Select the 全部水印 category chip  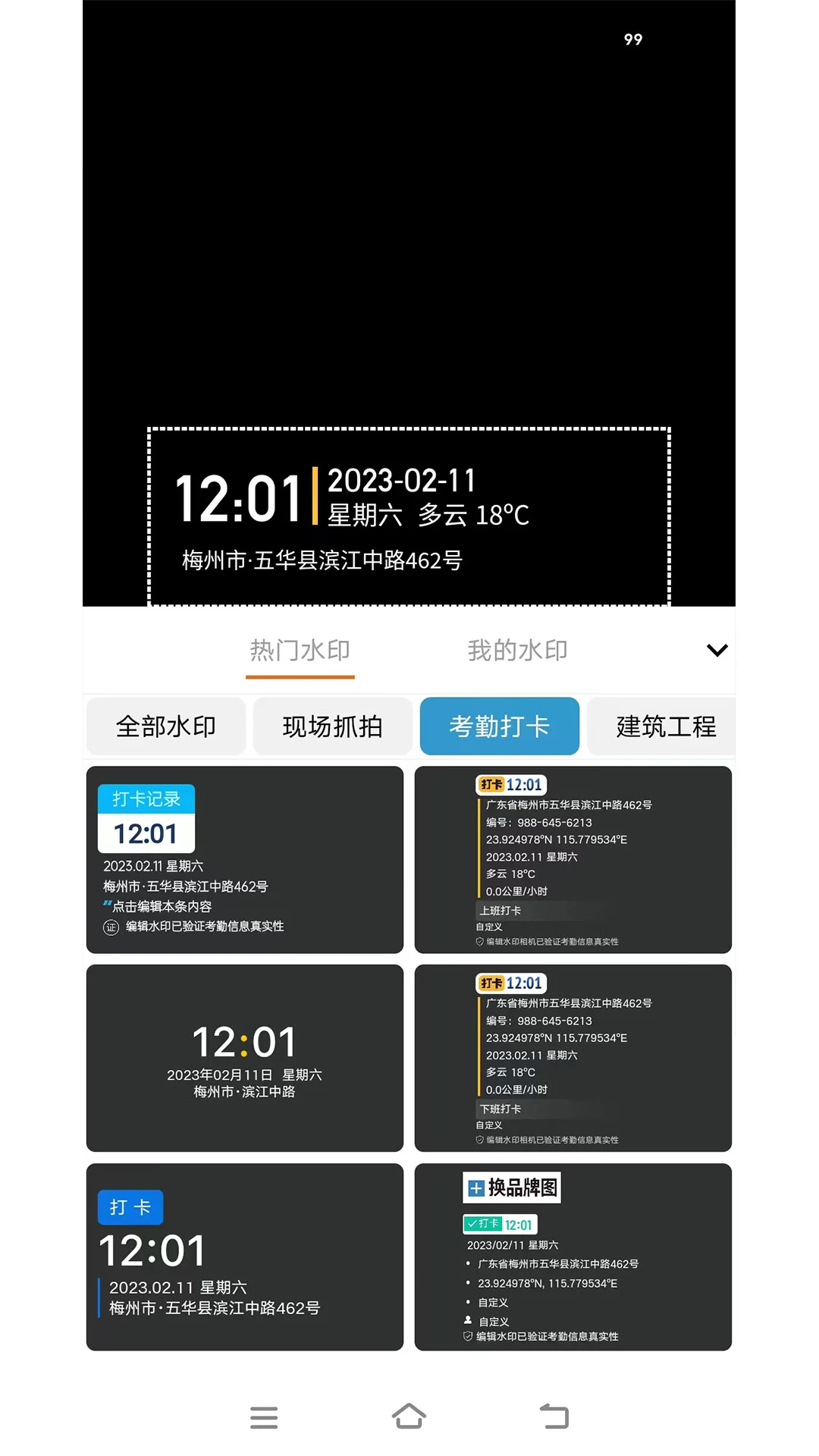[x=165, y=726]
